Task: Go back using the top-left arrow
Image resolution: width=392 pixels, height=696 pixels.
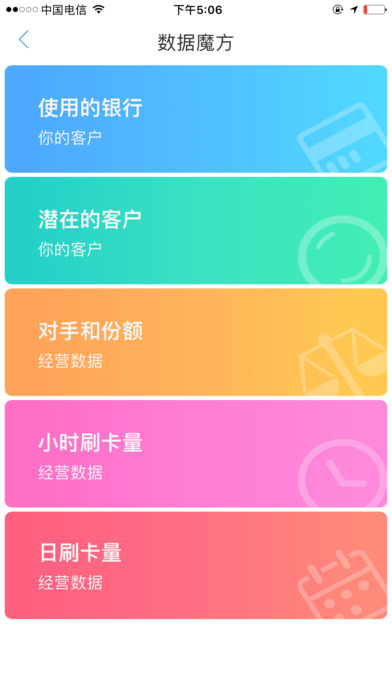Action: coord(24,40)
